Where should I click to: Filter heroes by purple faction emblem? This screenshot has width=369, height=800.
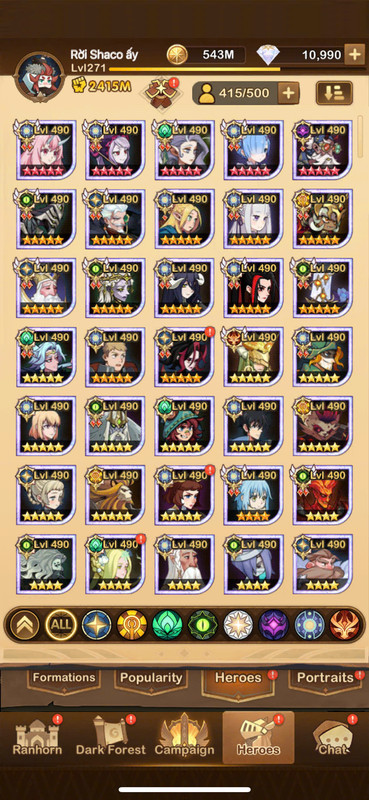click(273, 624)
